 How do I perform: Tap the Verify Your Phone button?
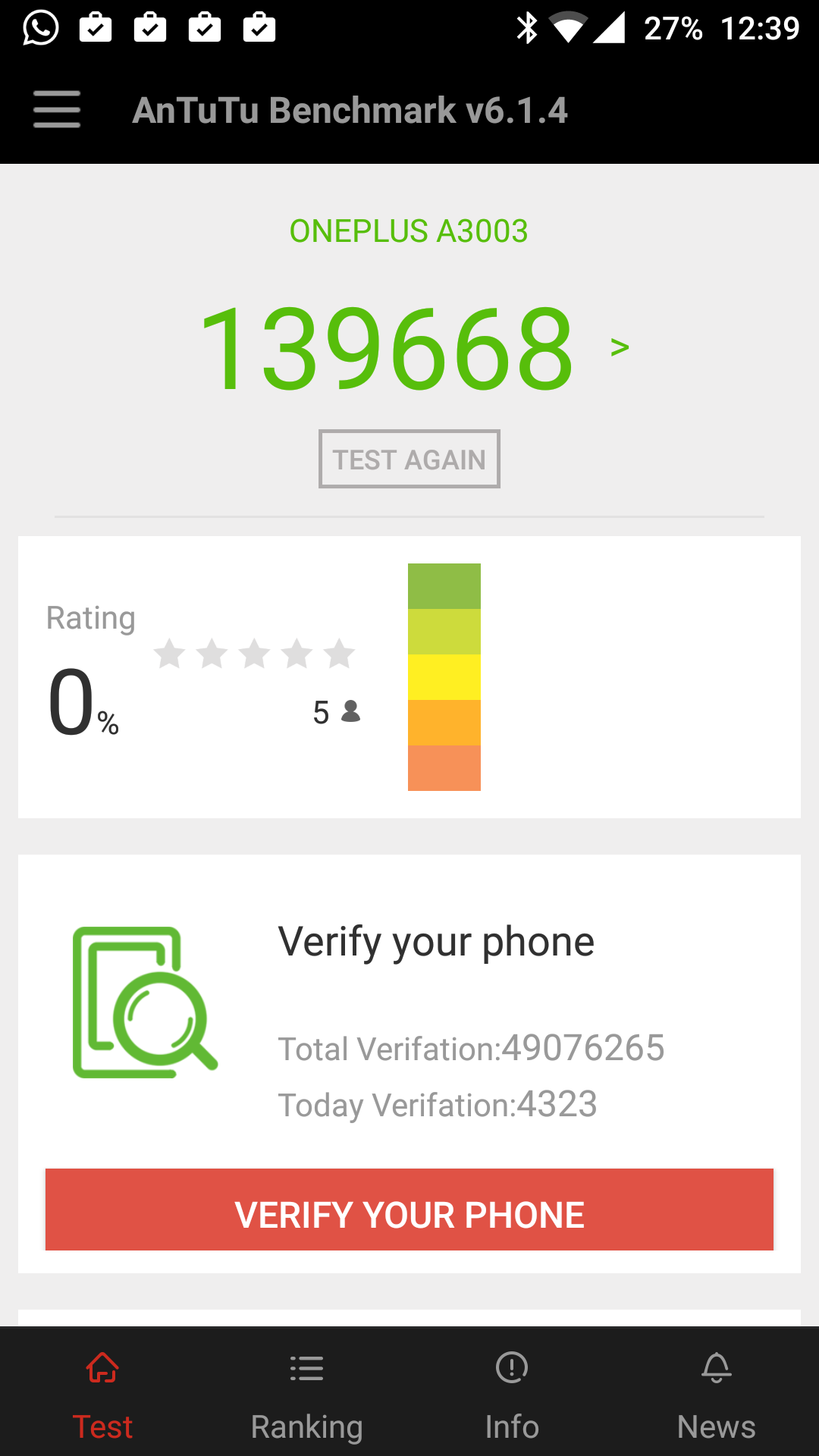click(409, 1210)
